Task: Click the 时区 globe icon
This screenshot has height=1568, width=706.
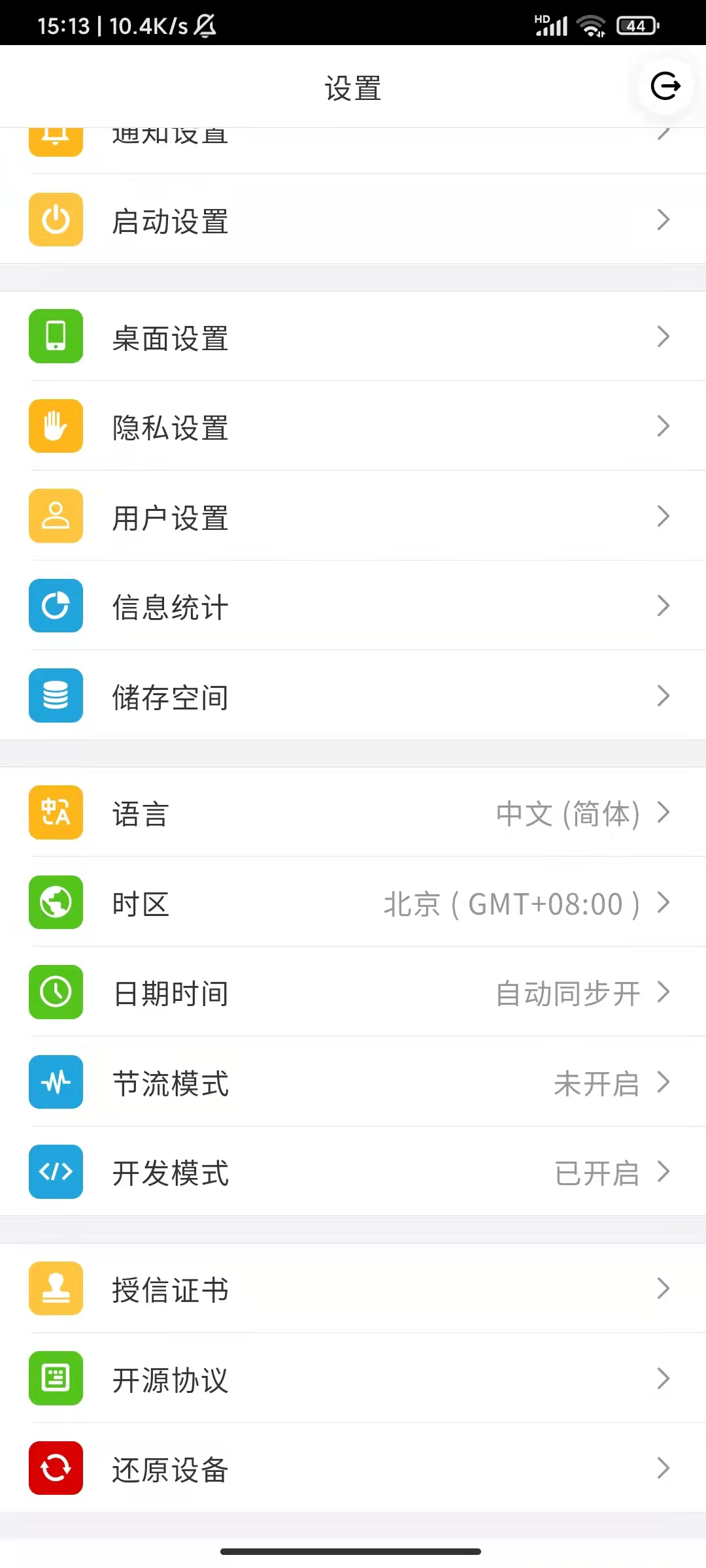Action: [56, 904]
